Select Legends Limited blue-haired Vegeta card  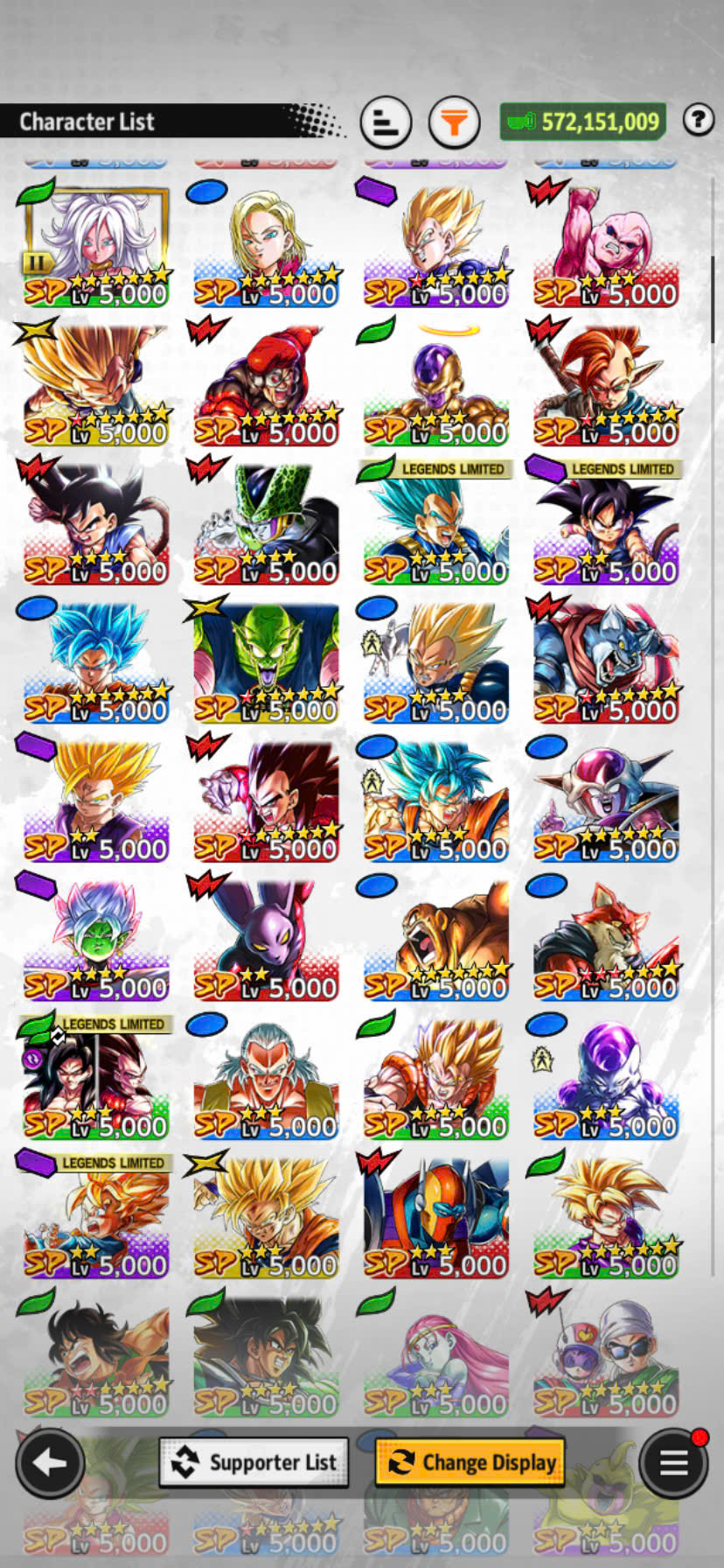point(435,521)
